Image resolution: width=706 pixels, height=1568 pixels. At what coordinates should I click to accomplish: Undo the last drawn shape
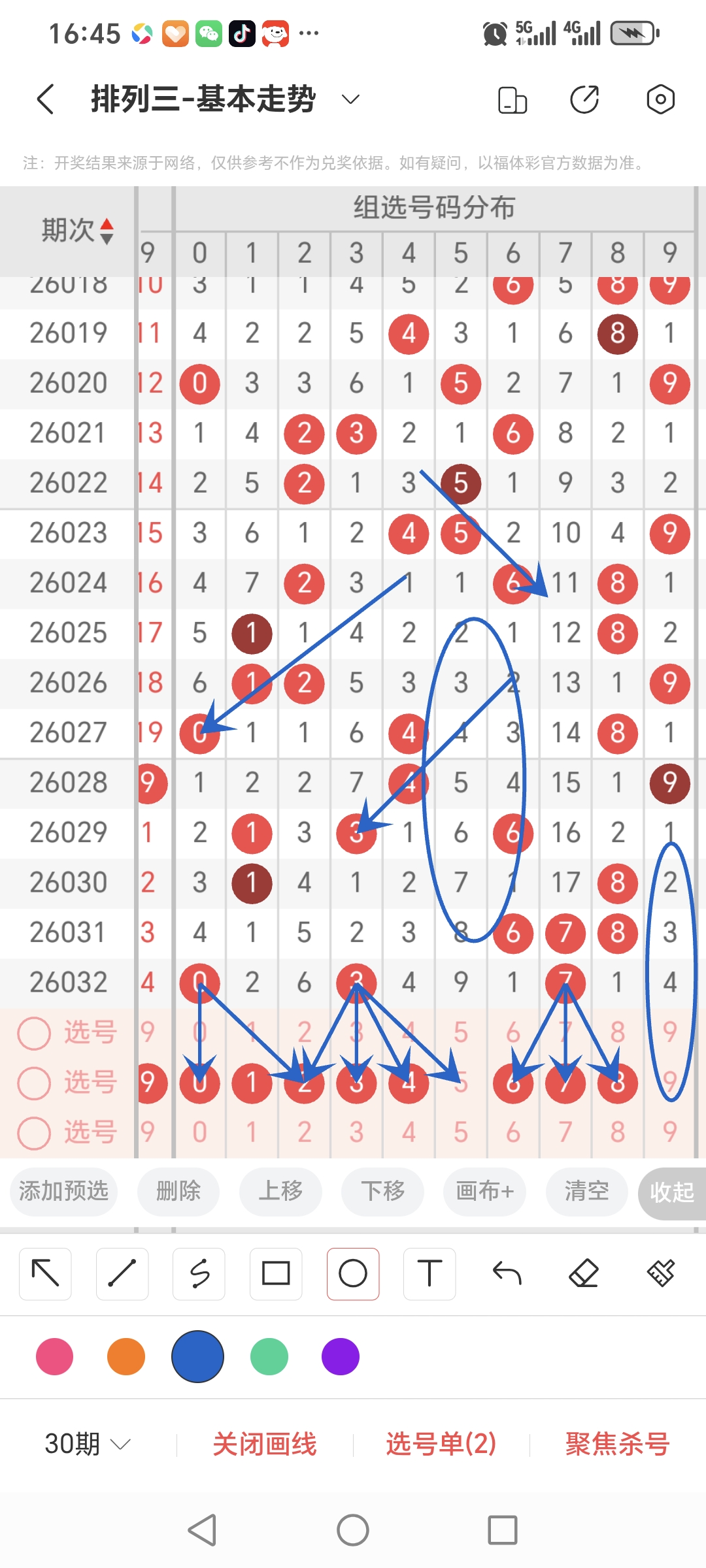pyautogui.click(x=508, y=1273)
